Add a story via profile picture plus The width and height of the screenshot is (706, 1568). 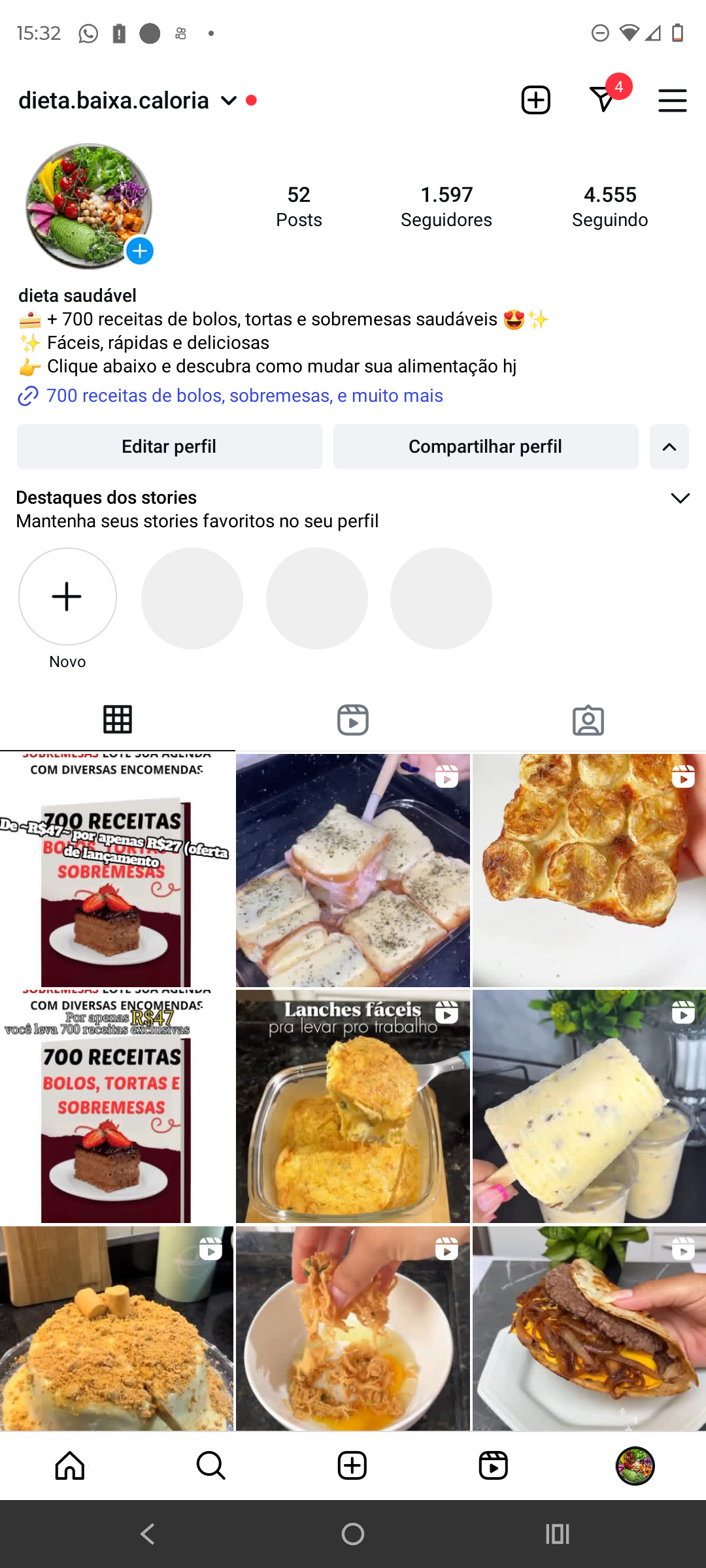[140, 252]
